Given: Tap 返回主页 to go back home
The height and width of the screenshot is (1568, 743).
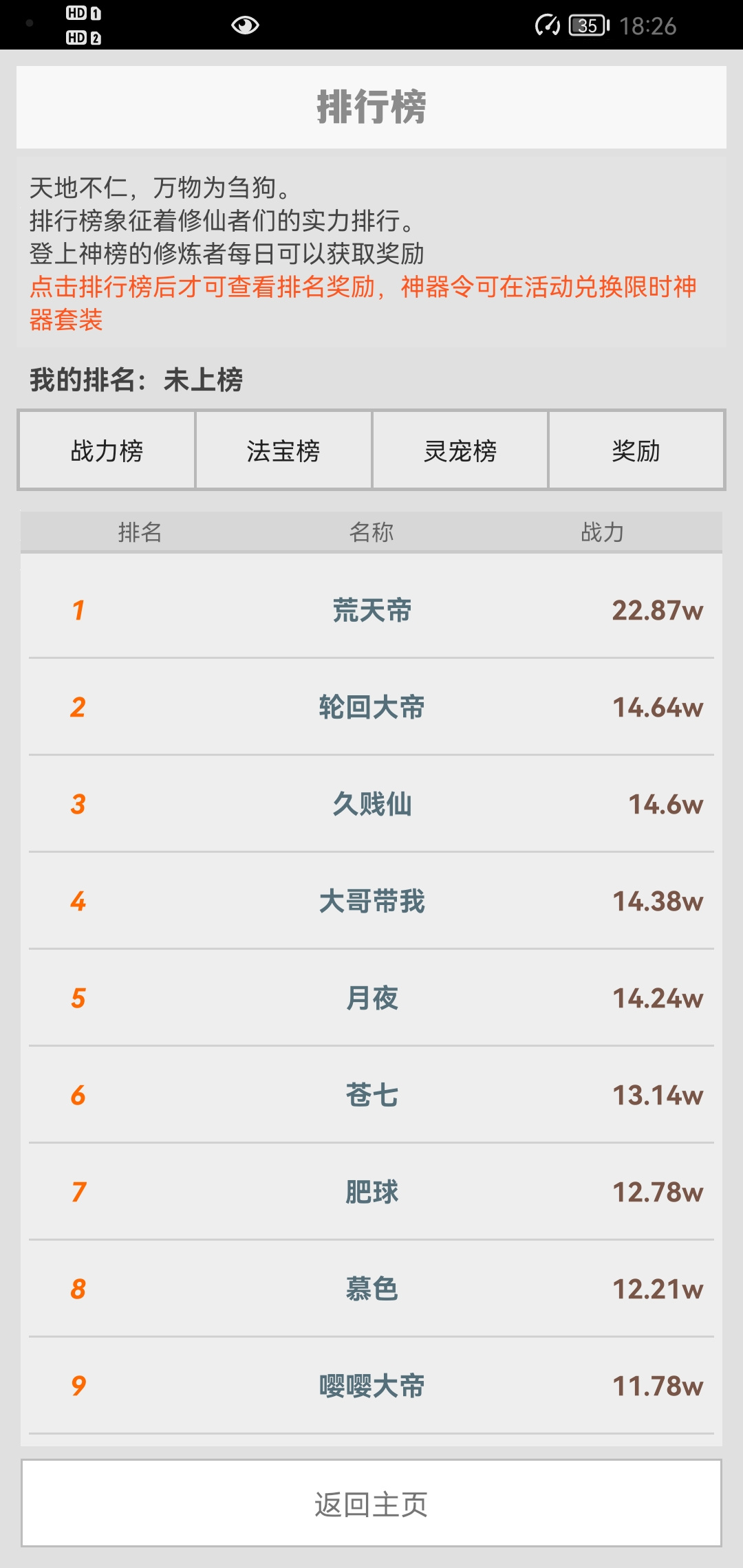Looking at the screenshot, I should (371, 1503).
